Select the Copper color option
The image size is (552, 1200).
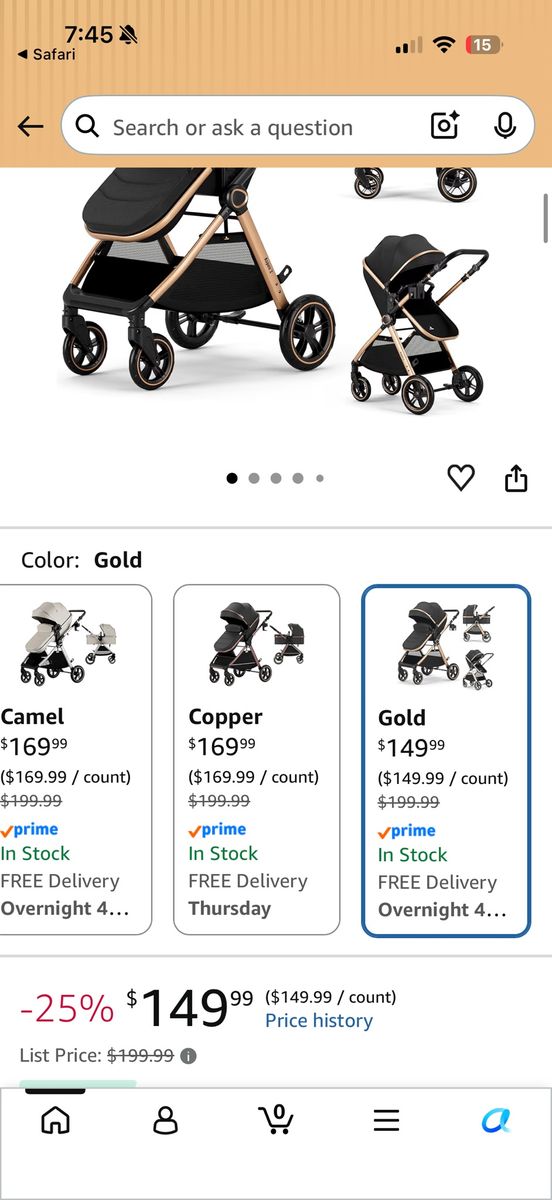point(257,760)
